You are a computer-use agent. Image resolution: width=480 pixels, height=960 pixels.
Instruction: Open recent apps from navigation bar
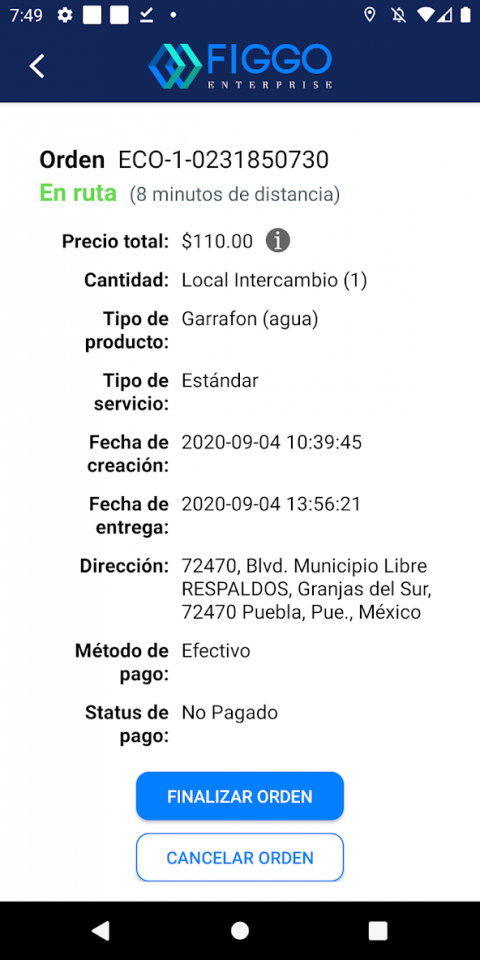(378, 931)
